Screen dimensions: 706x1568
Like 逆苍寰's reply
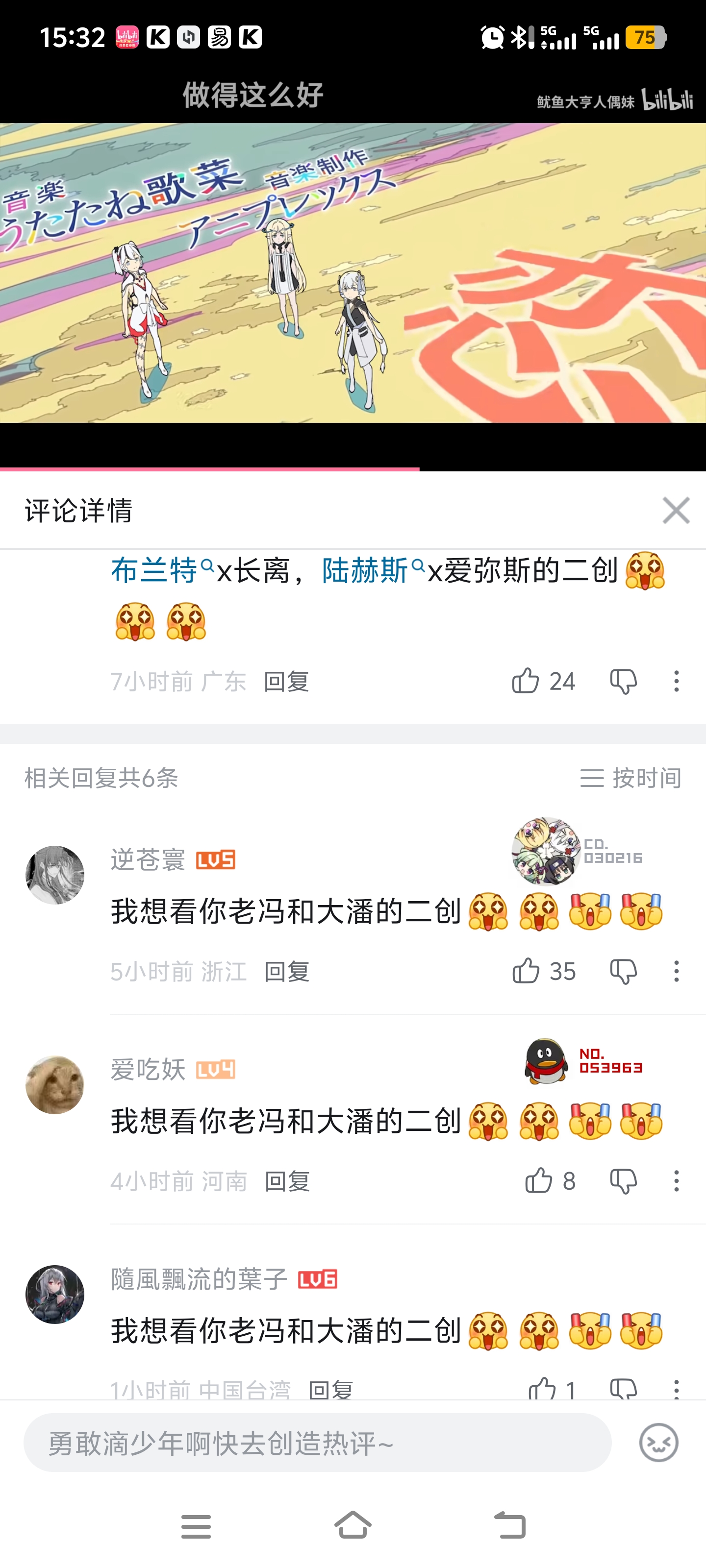[x=543, y=971]
